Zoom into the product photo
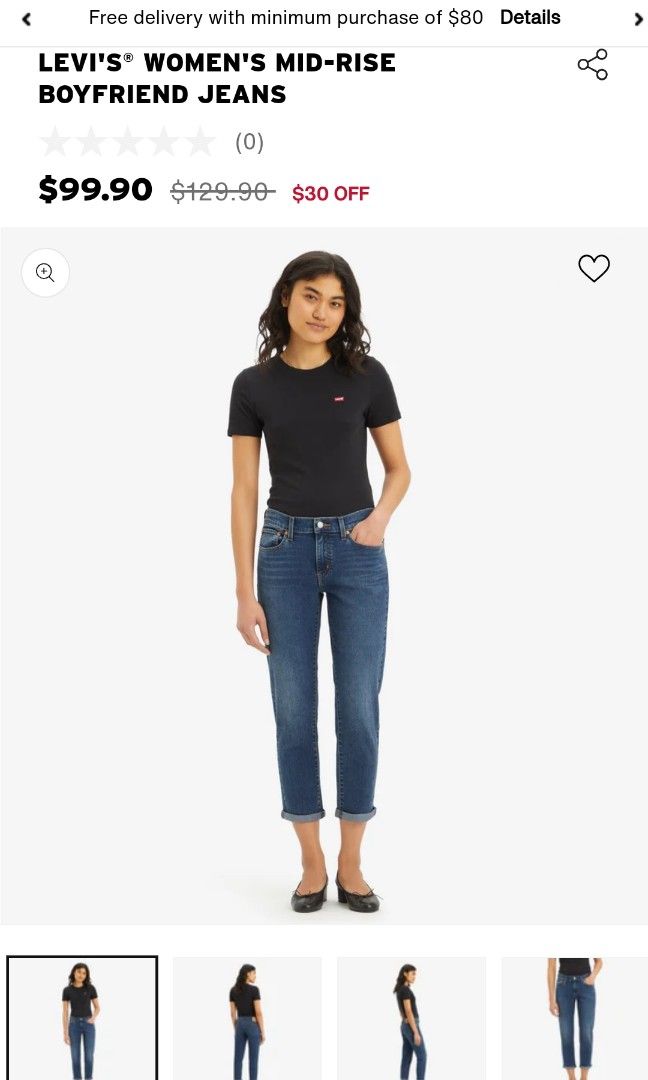Screen dimensions: 648x1080 pyautogui.click(x=45, y=272)
